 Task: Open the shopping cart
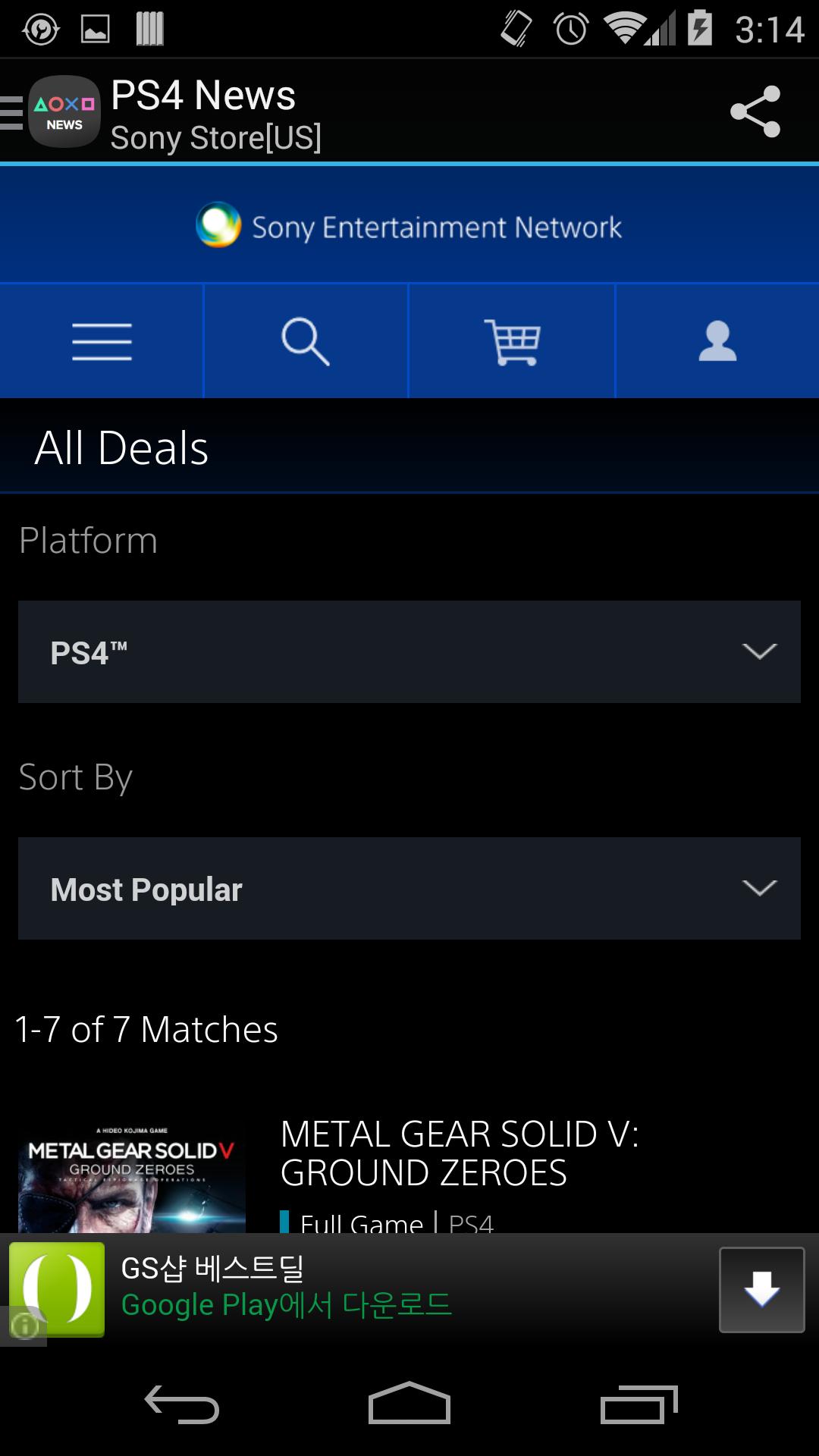512,341
